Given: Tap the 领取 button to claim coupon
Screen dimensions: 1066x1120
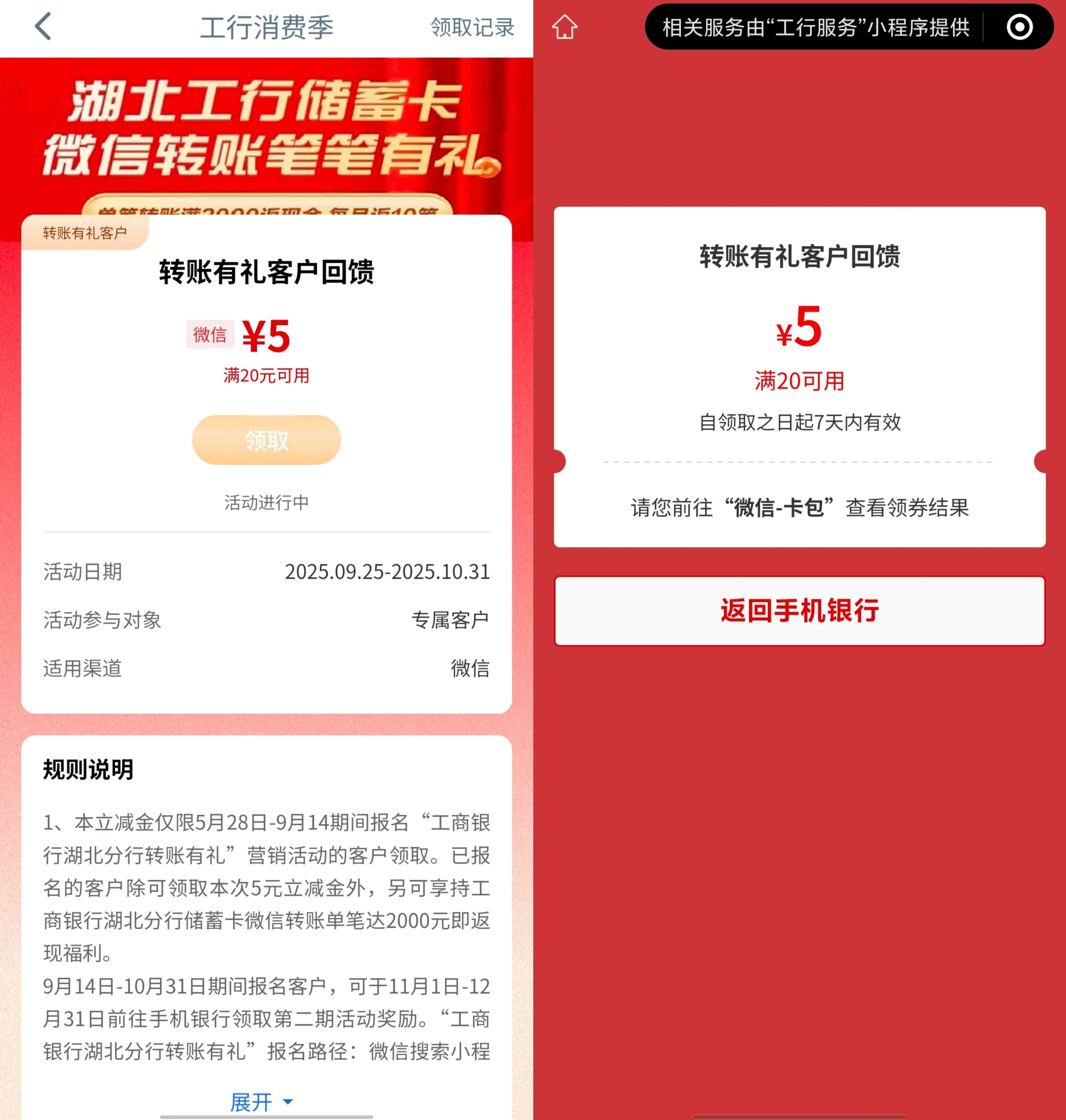Looking at the screenshot, I should coord(266,440).
